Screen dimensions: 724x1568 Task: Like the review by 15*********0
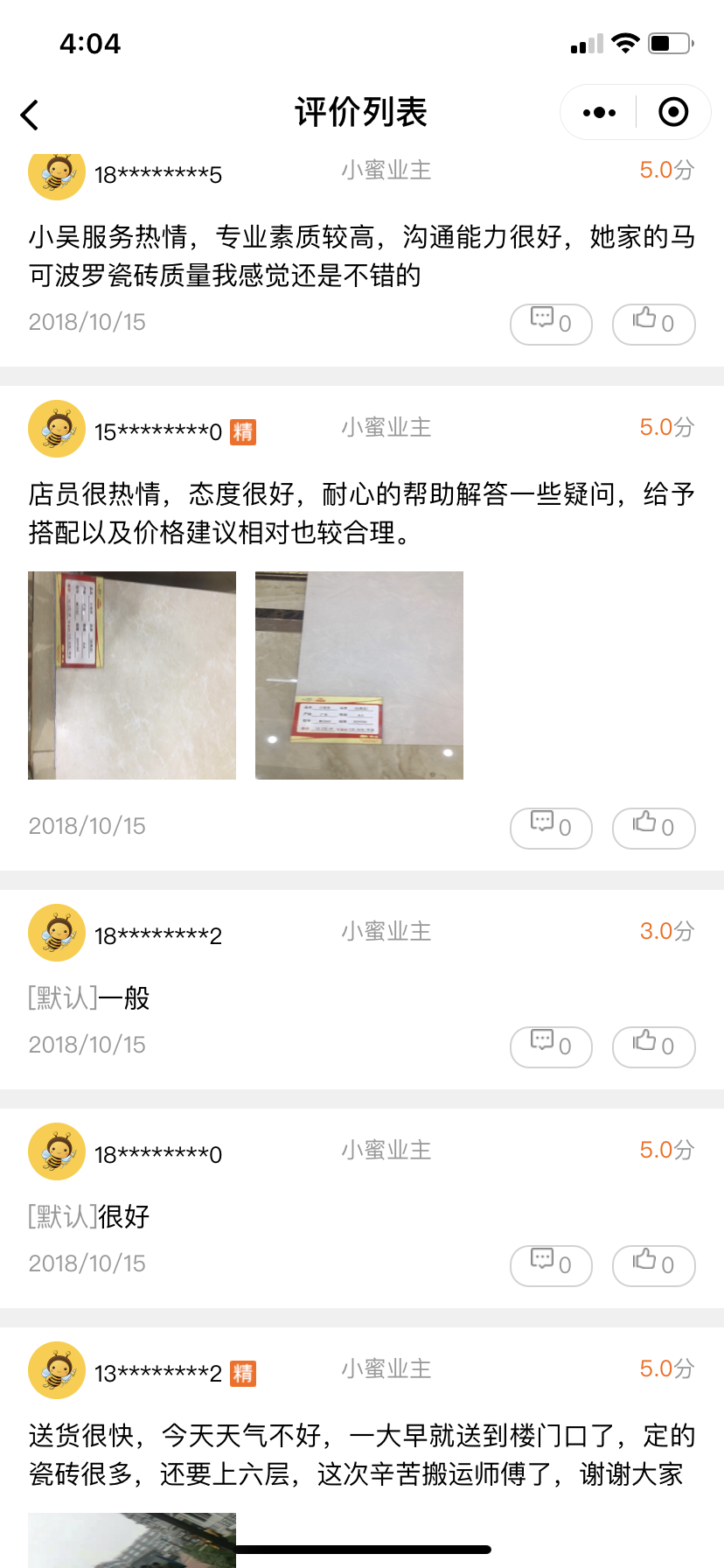click(653, 828)
